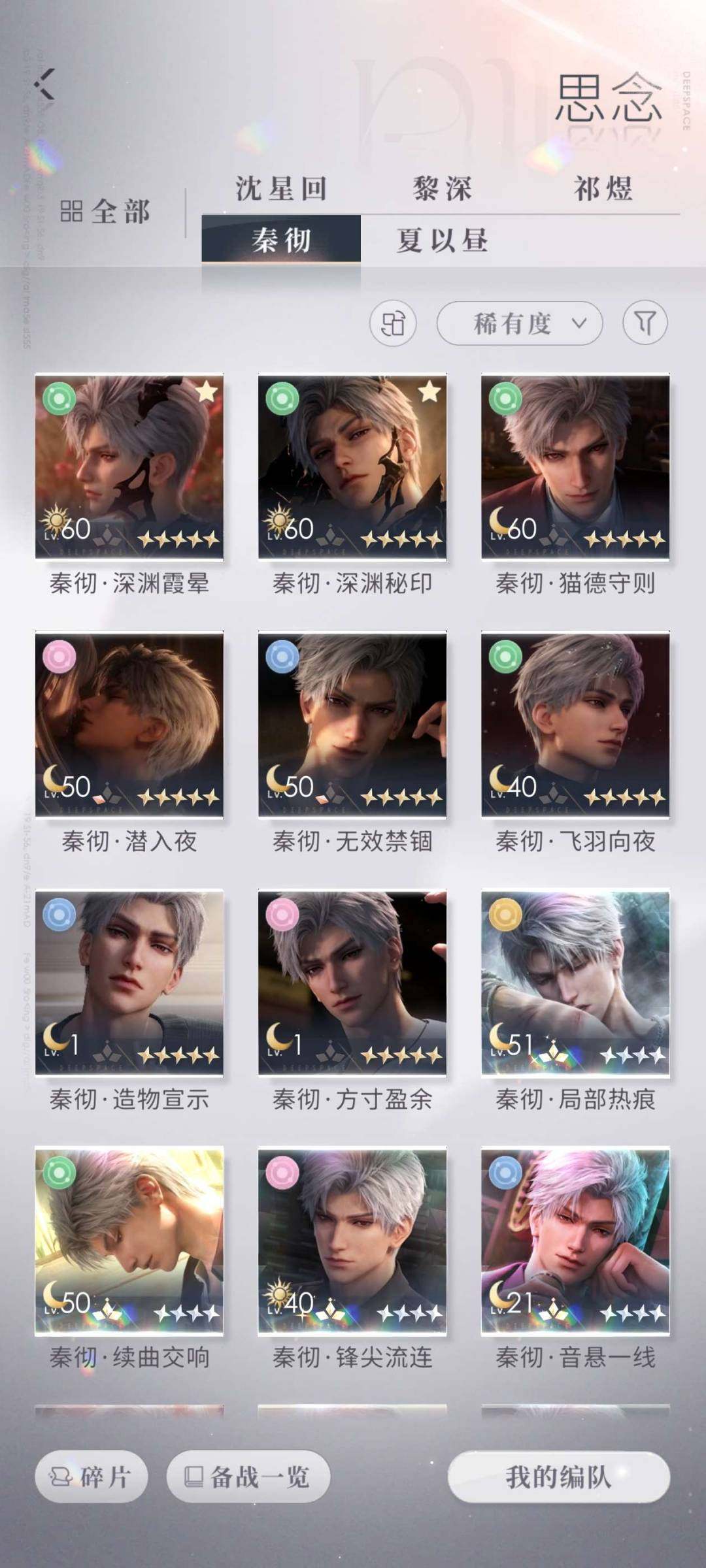Switch to the 沈星回 tab

pyautogui.click(x=281, y=189)
